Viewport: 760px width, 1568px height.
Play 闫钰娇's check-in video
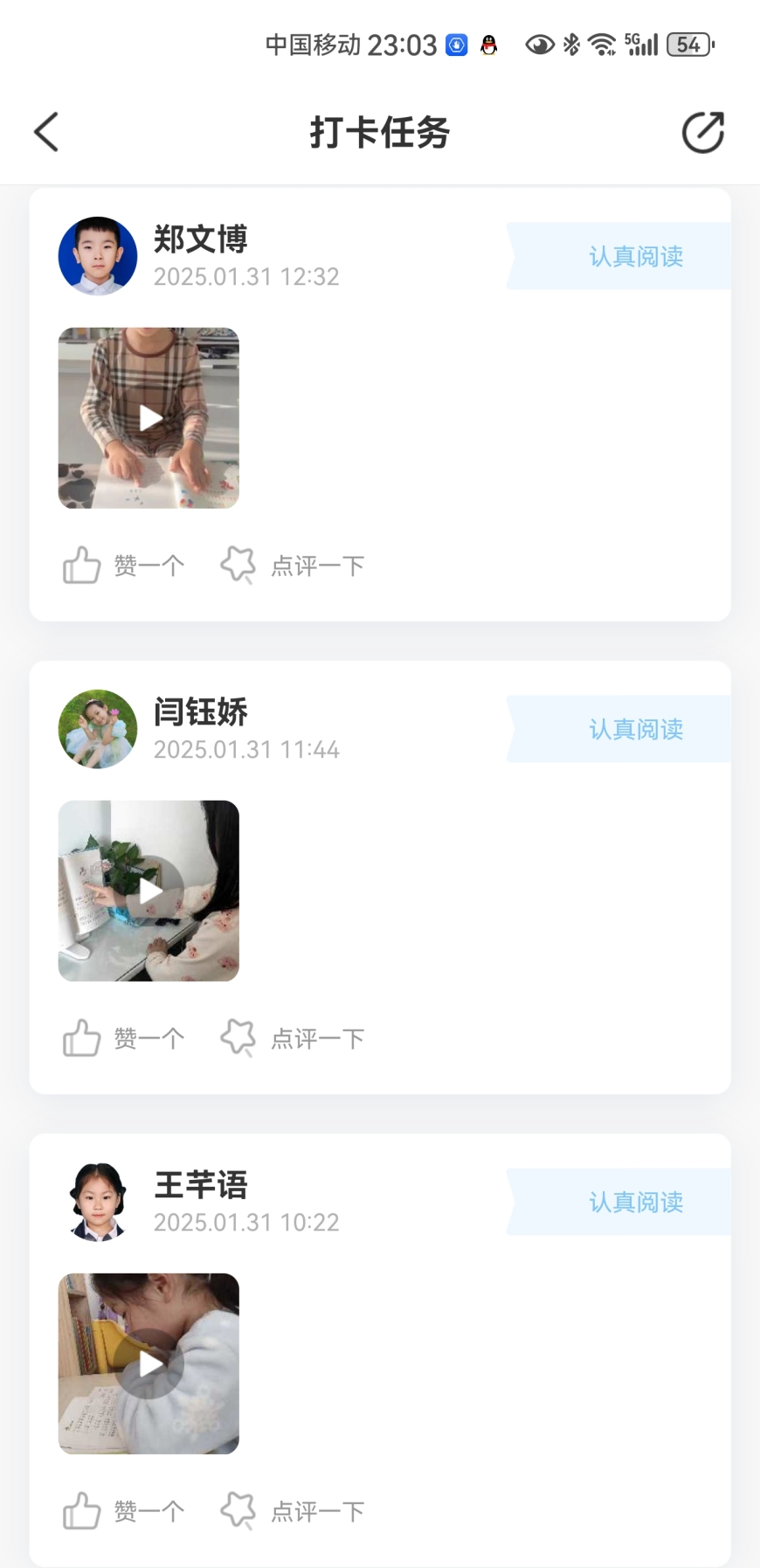(149, 891)
